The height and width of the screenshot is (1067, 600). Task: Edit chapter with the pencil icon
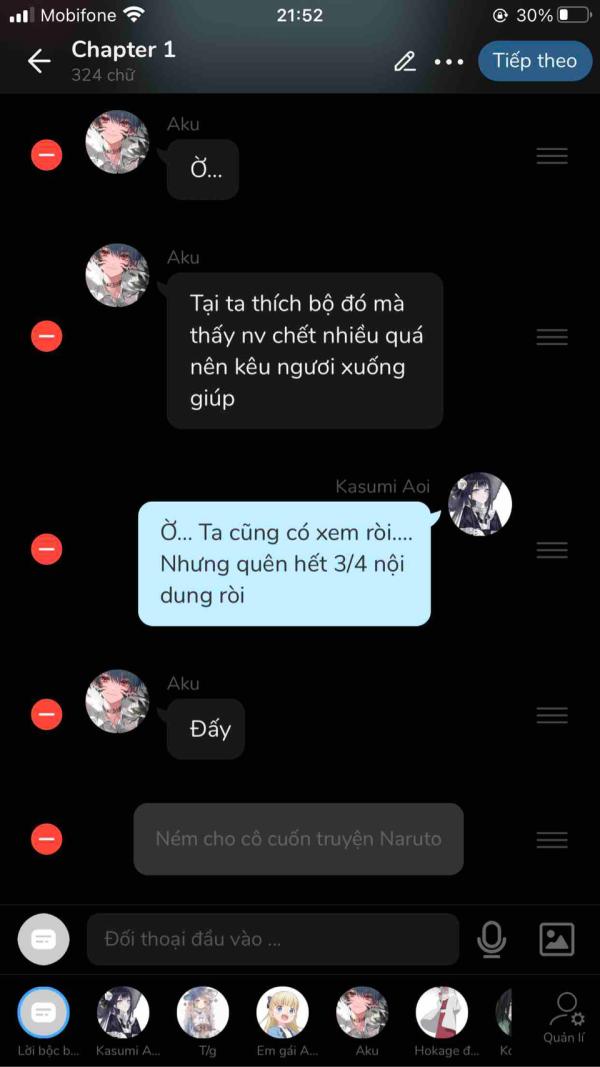[x=405, y=61]
